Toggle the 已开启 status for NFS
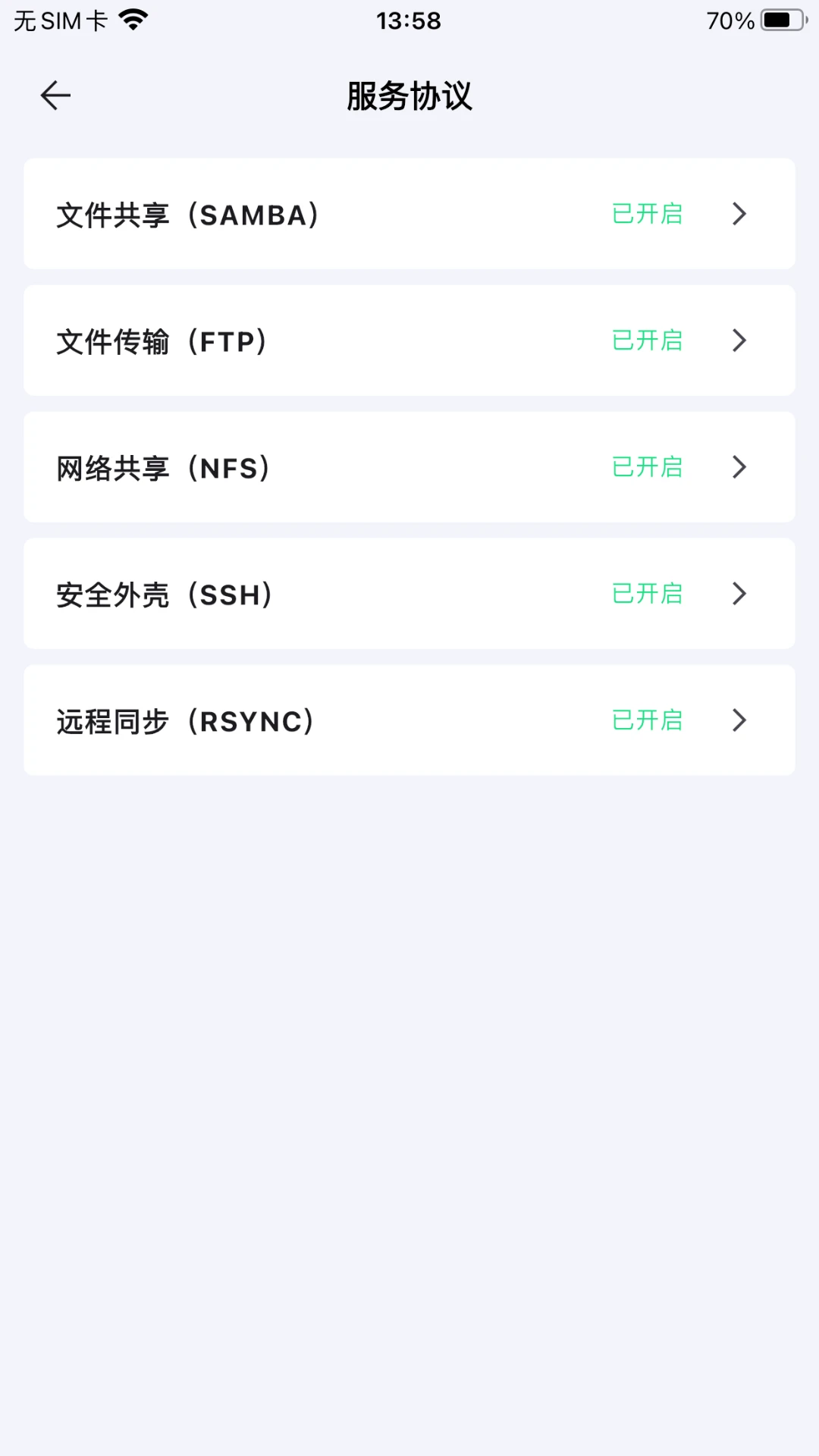 [x=647, y=468]
